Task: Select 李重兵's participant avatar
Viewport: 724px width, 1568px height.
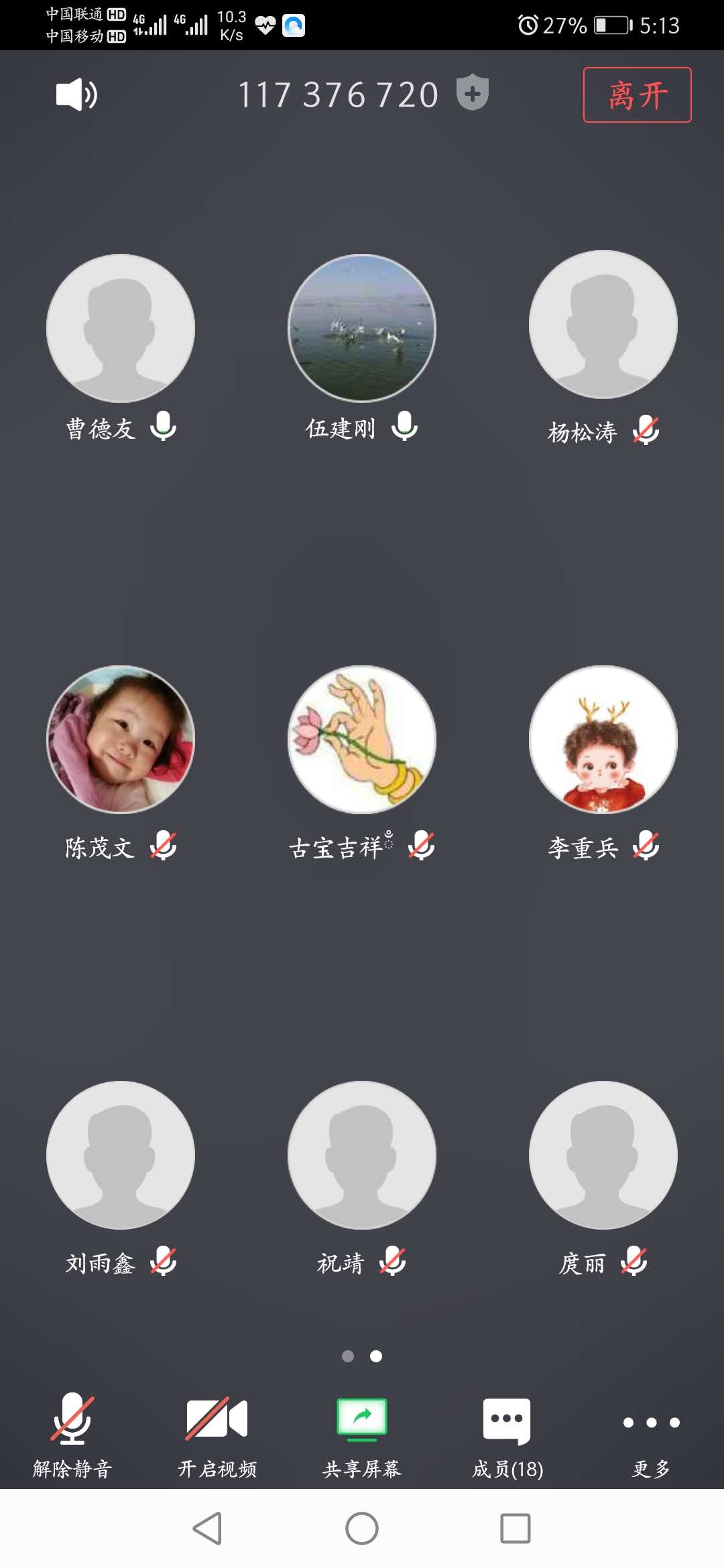Action: point(603,740)
